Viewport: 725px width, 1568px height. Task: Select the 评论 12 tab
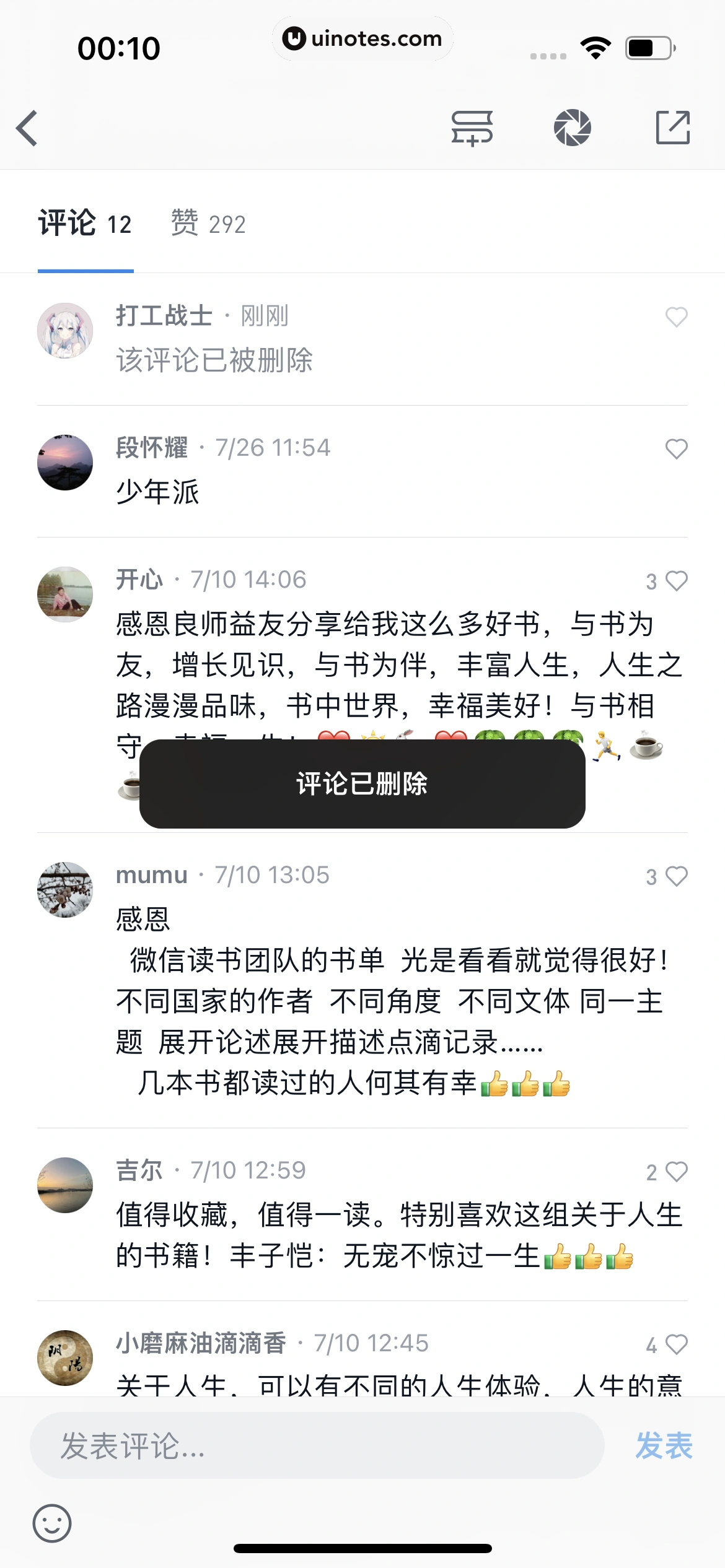click(84, 224)
